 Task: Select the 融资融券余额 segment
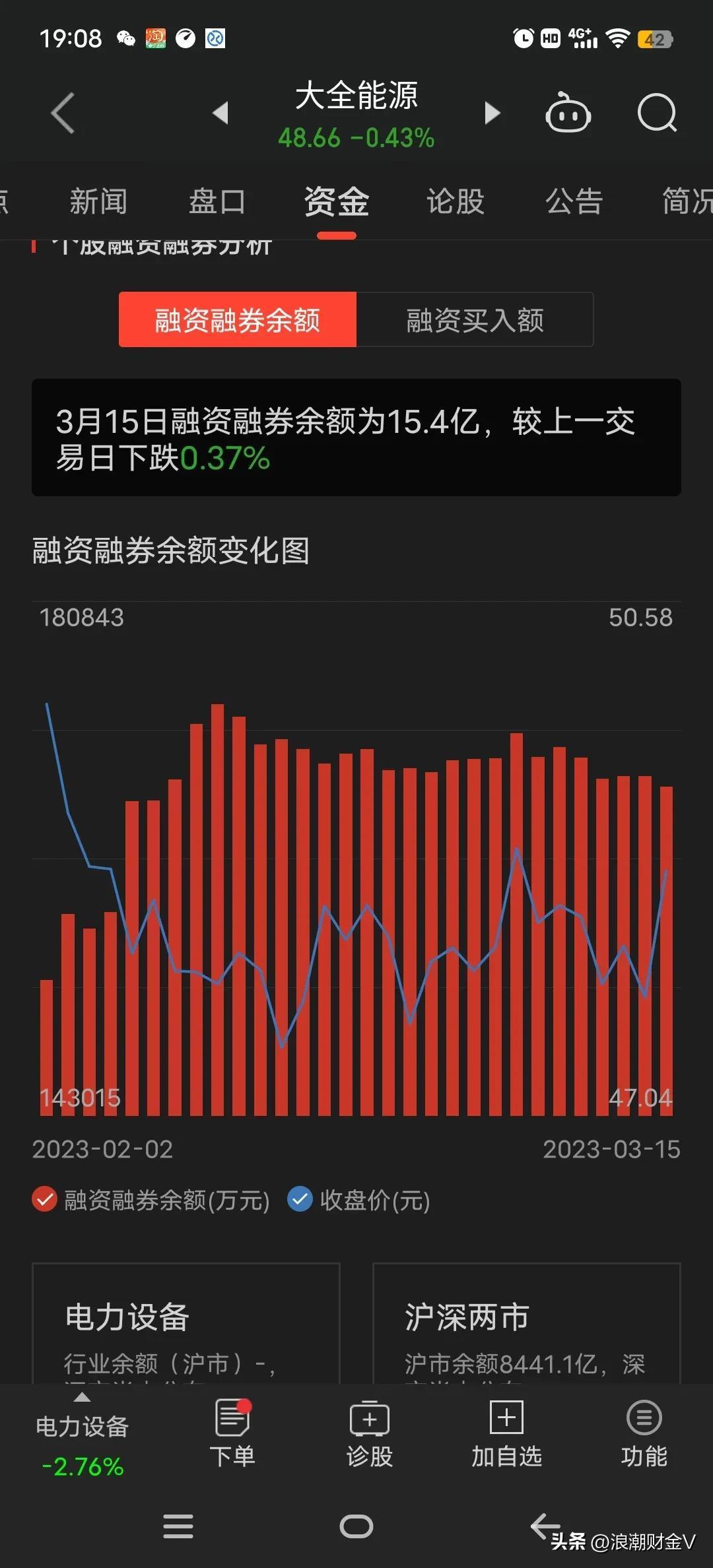click(238, 320)
